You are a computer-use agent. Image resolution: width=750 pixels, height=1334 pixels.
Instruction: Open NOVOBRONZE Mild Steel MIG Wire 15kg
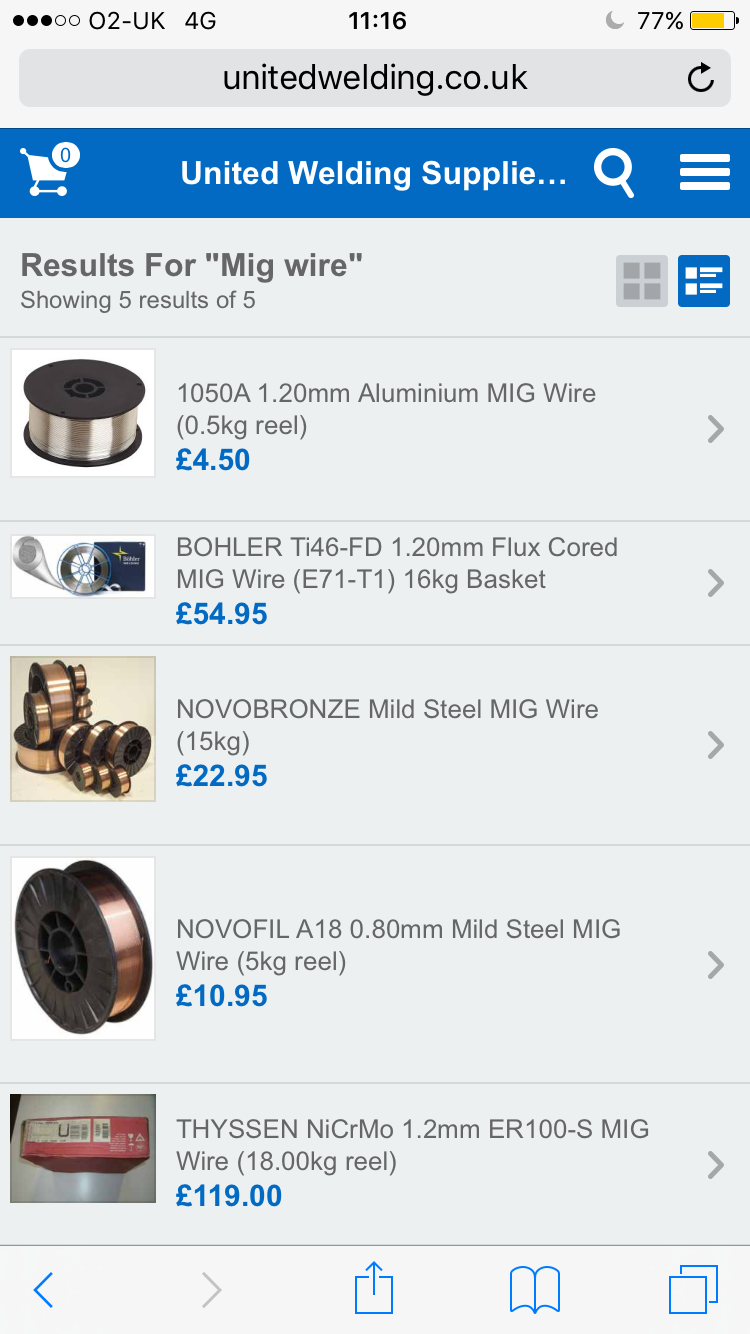375,745
